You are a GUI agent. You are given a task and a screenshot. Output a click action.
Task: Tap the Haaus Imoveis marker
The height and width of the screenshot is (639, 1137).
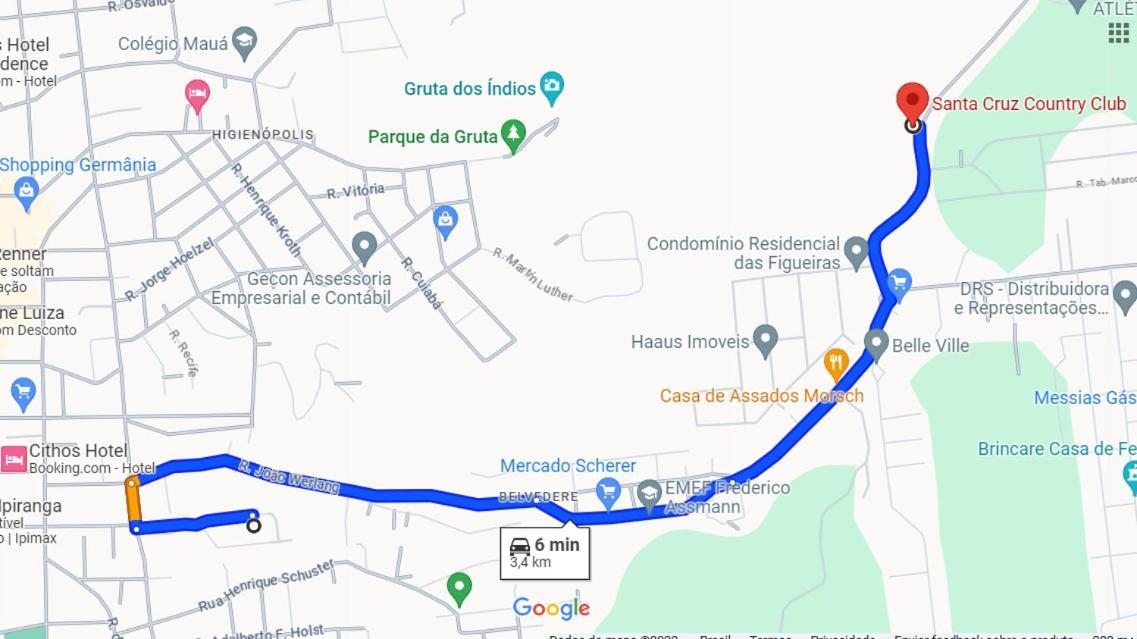(765, 340)
